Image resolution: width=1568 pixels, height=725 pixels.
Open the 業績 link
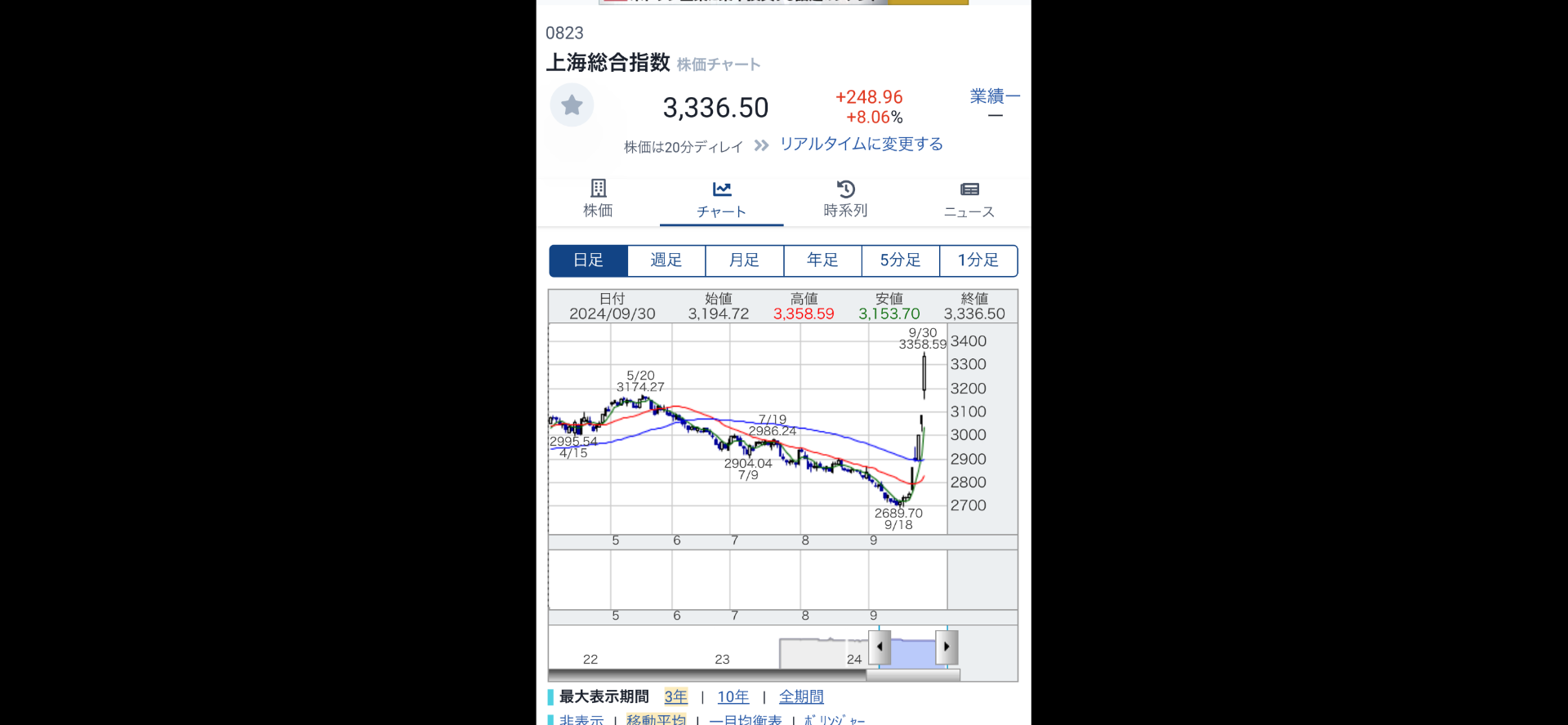click(994, 97)
